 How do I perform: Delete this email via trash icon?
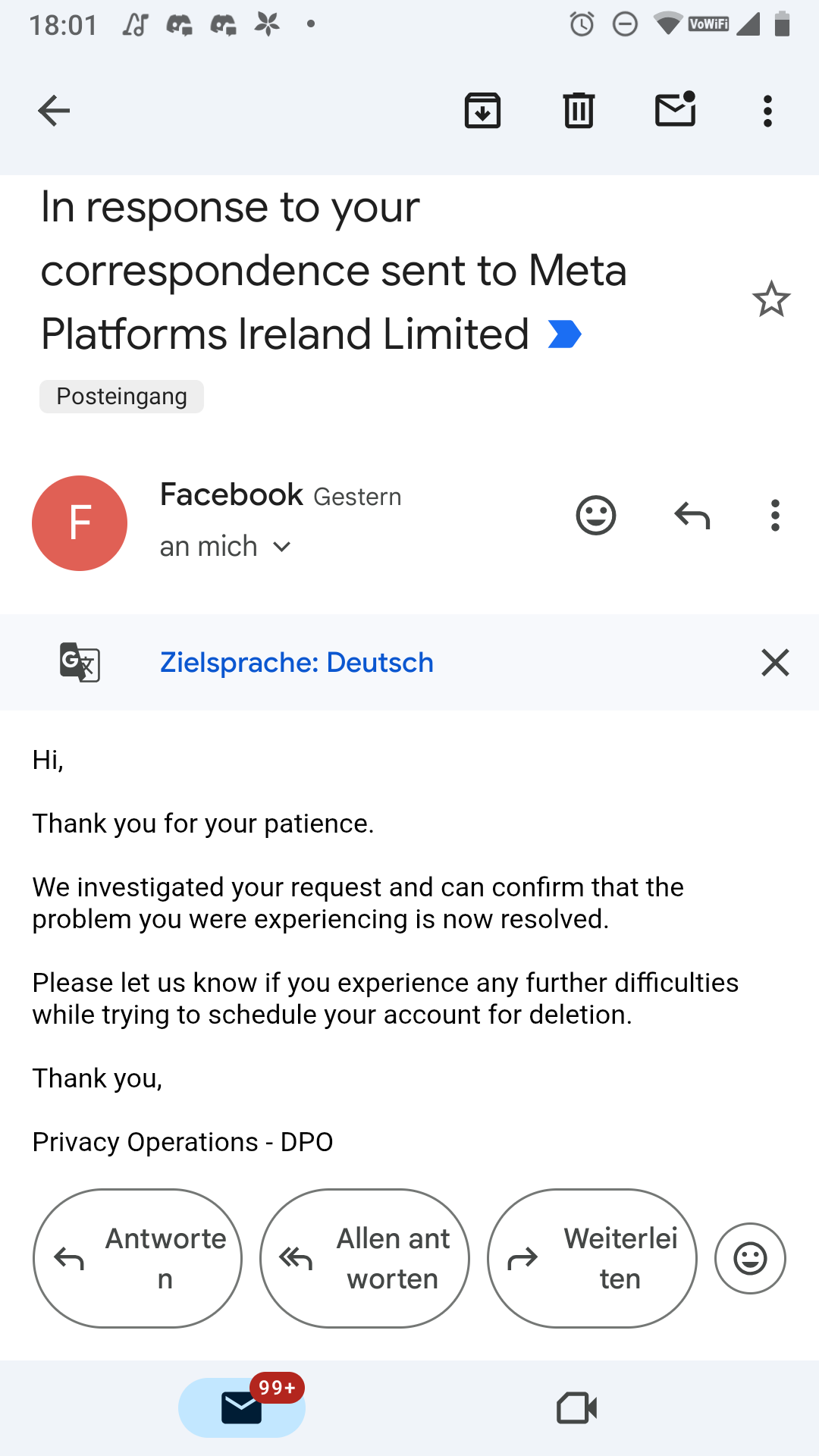(x=579, y=111)
